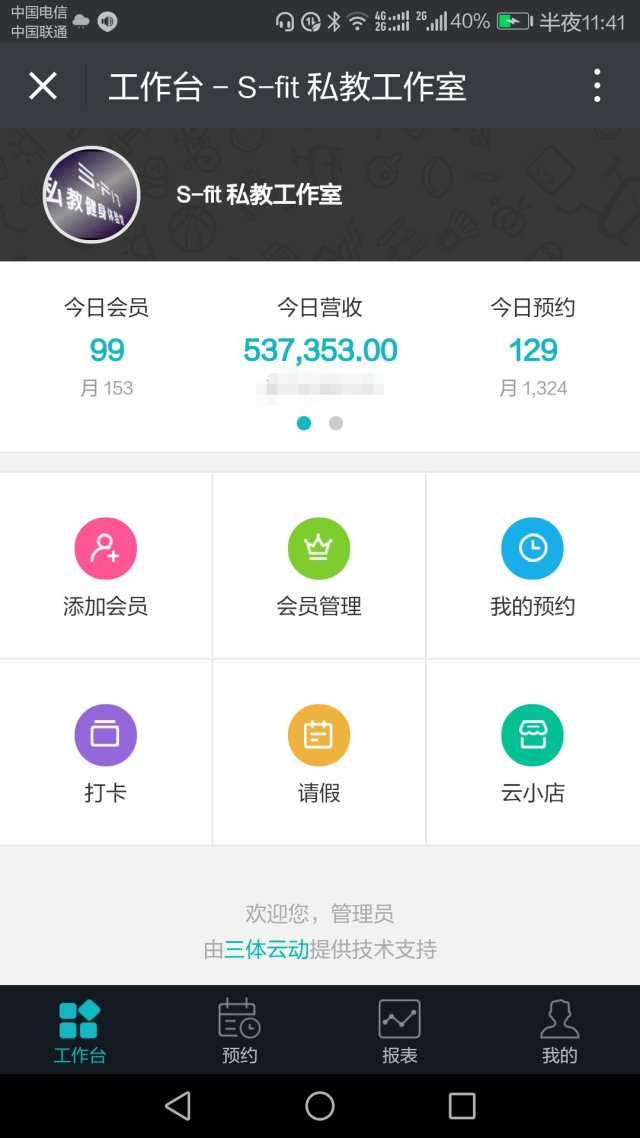Open 添加会员 to add a member
Viewport: 640px width, 1138px height.
click(106, 565)
